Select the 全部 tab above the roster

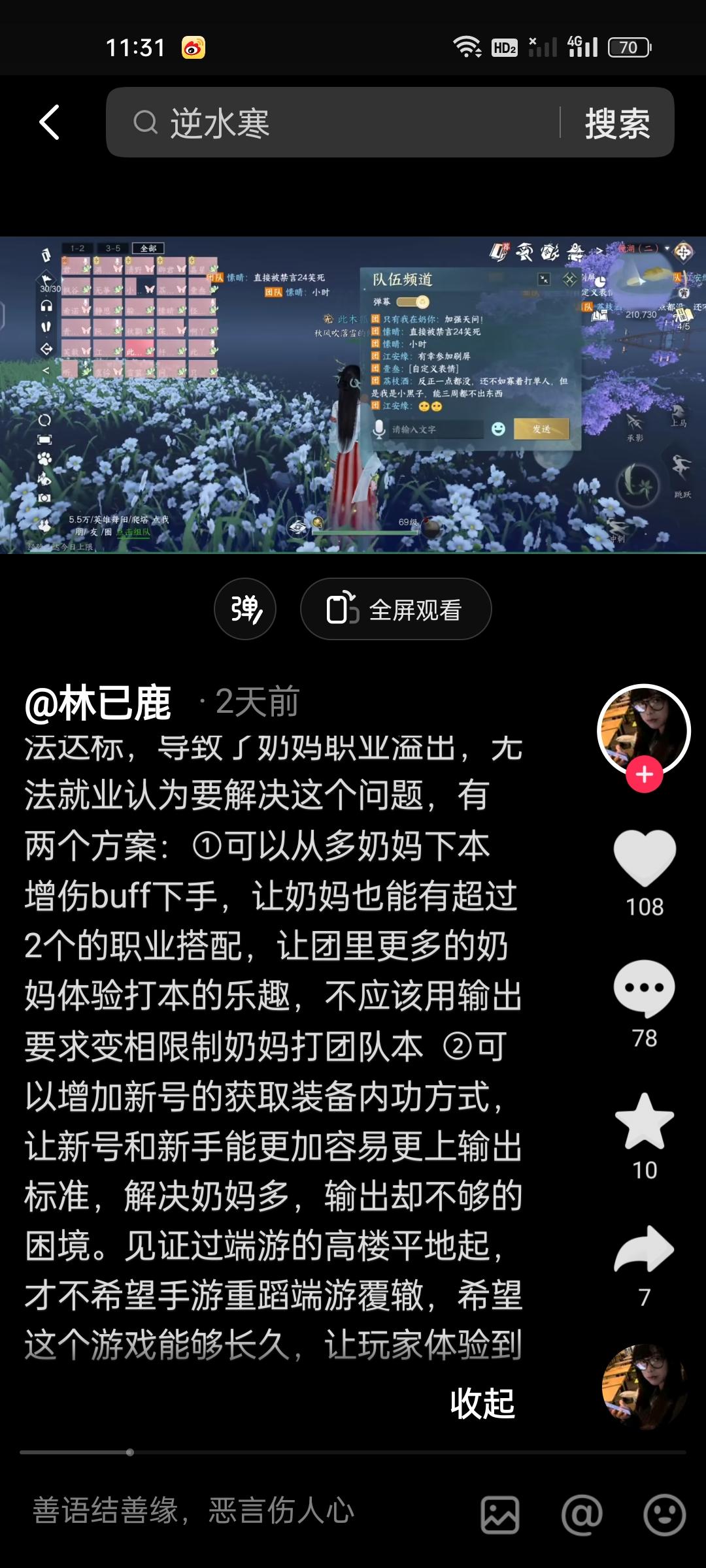click(x=149, y=248)
